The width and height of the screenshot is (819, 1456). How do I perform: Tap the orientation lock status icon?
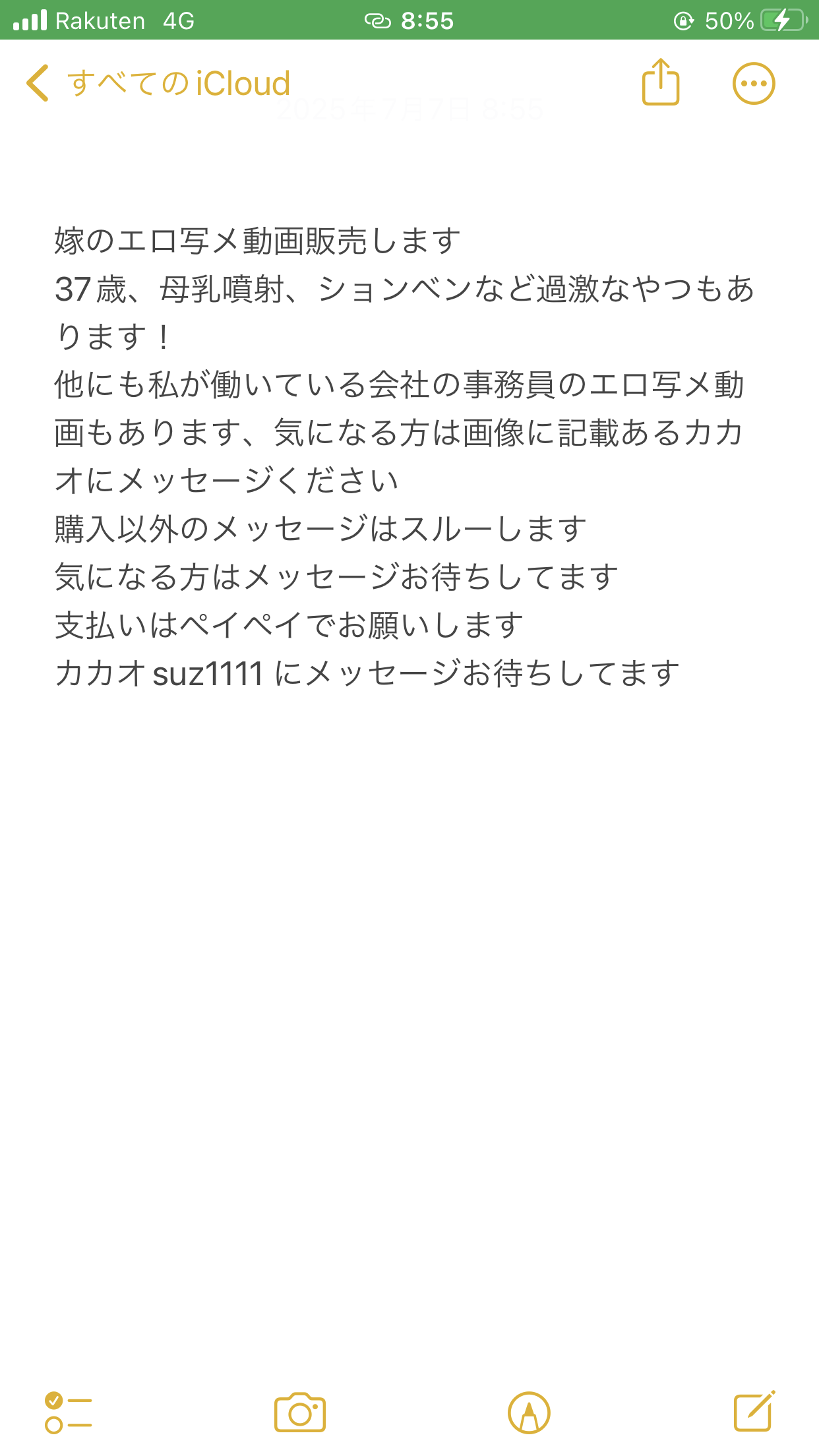coord(683,20)
